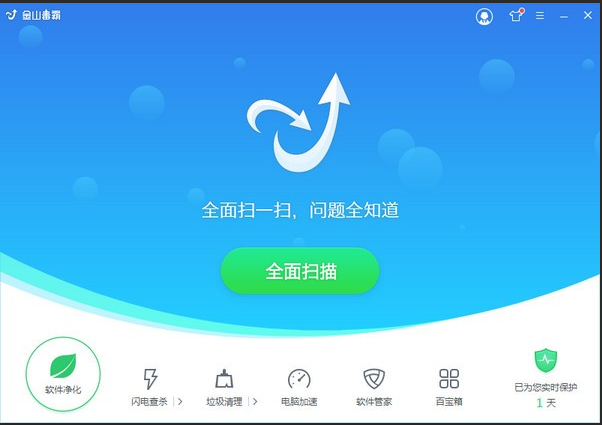Minimize the window
The width and height of the screenshot is (602, 425).
coord(563,16)
